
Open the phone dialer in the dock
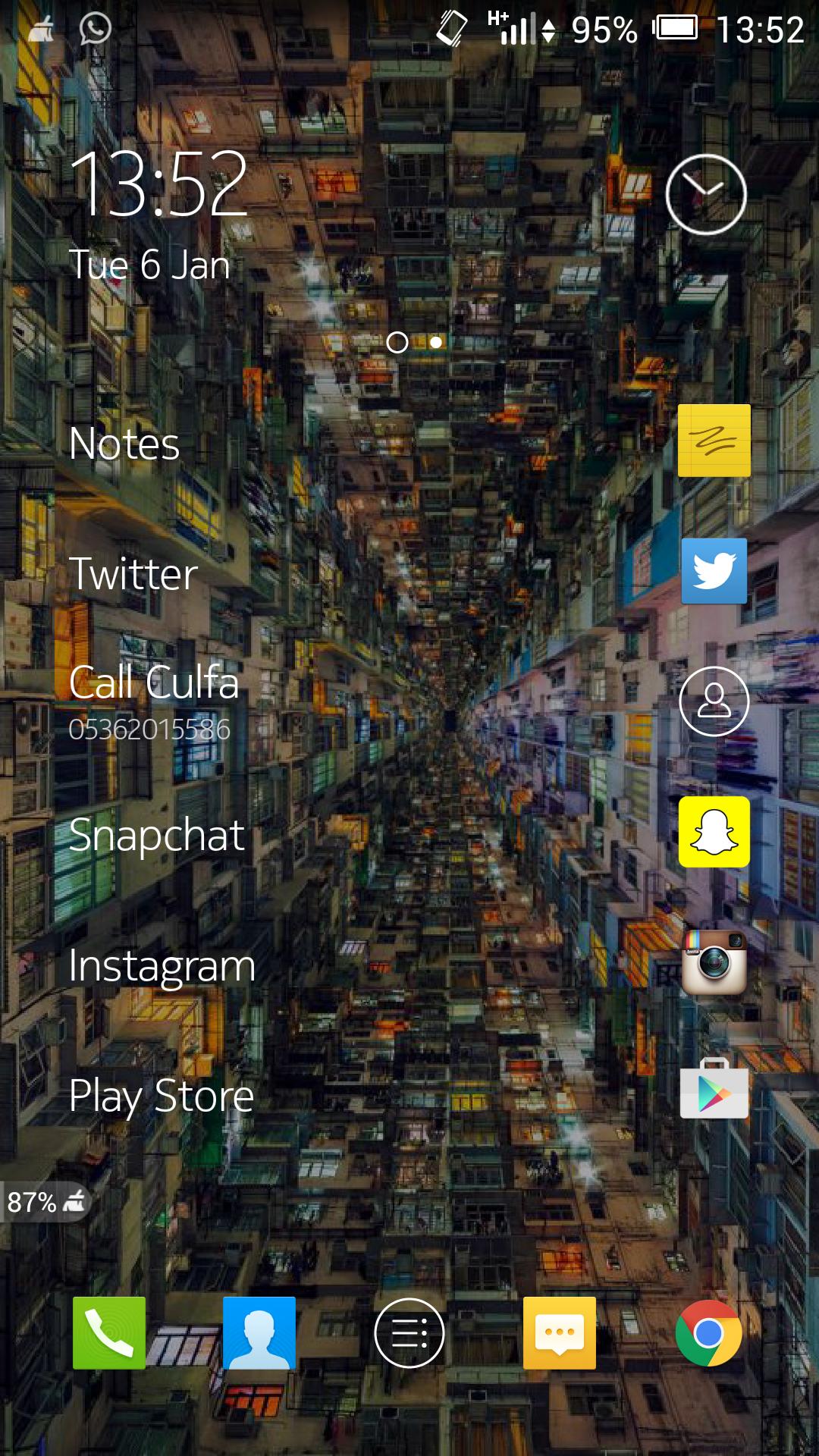point(109,1332)
